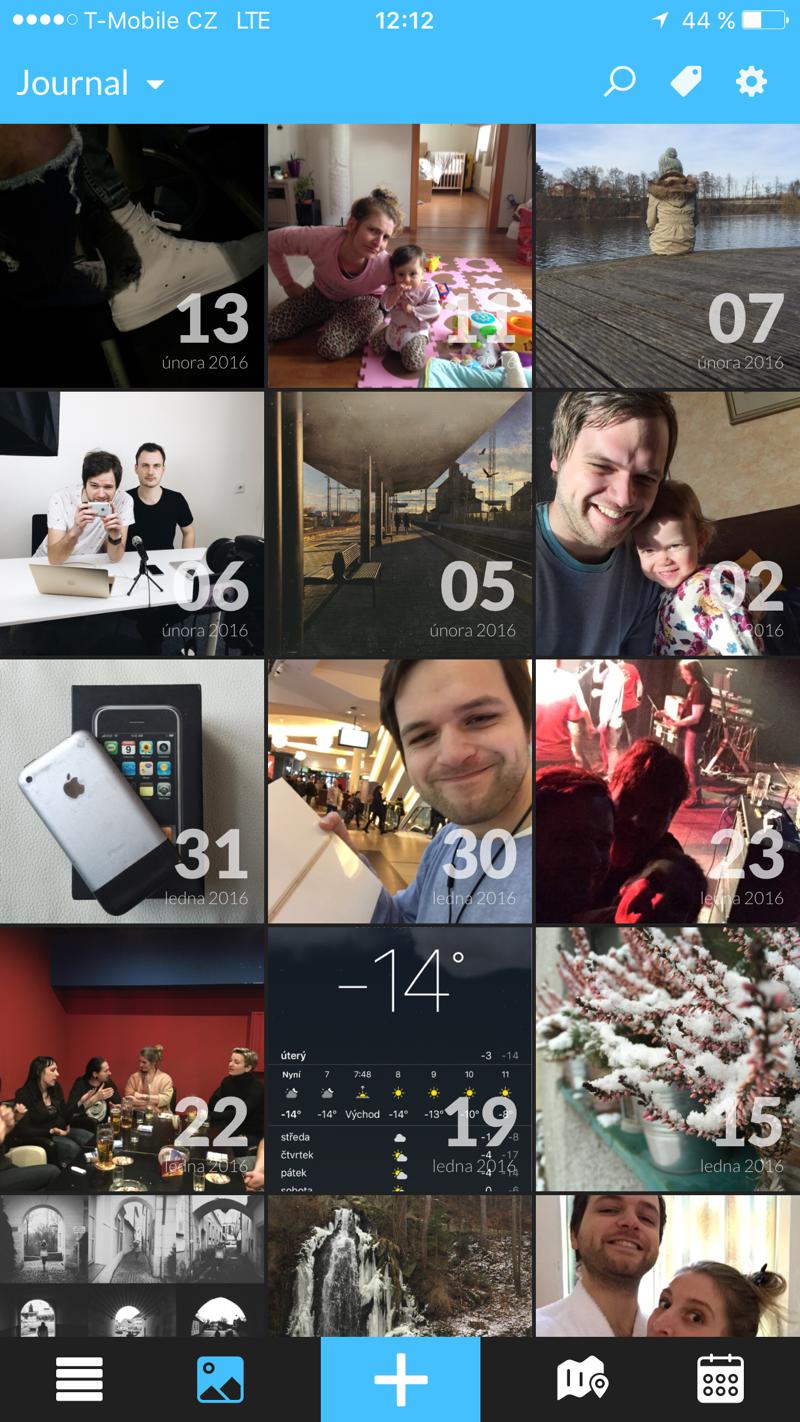800x1422 pixels.
Task: Open the 19 ledna 2016 weather entry
Action: tap(400, 1059)
